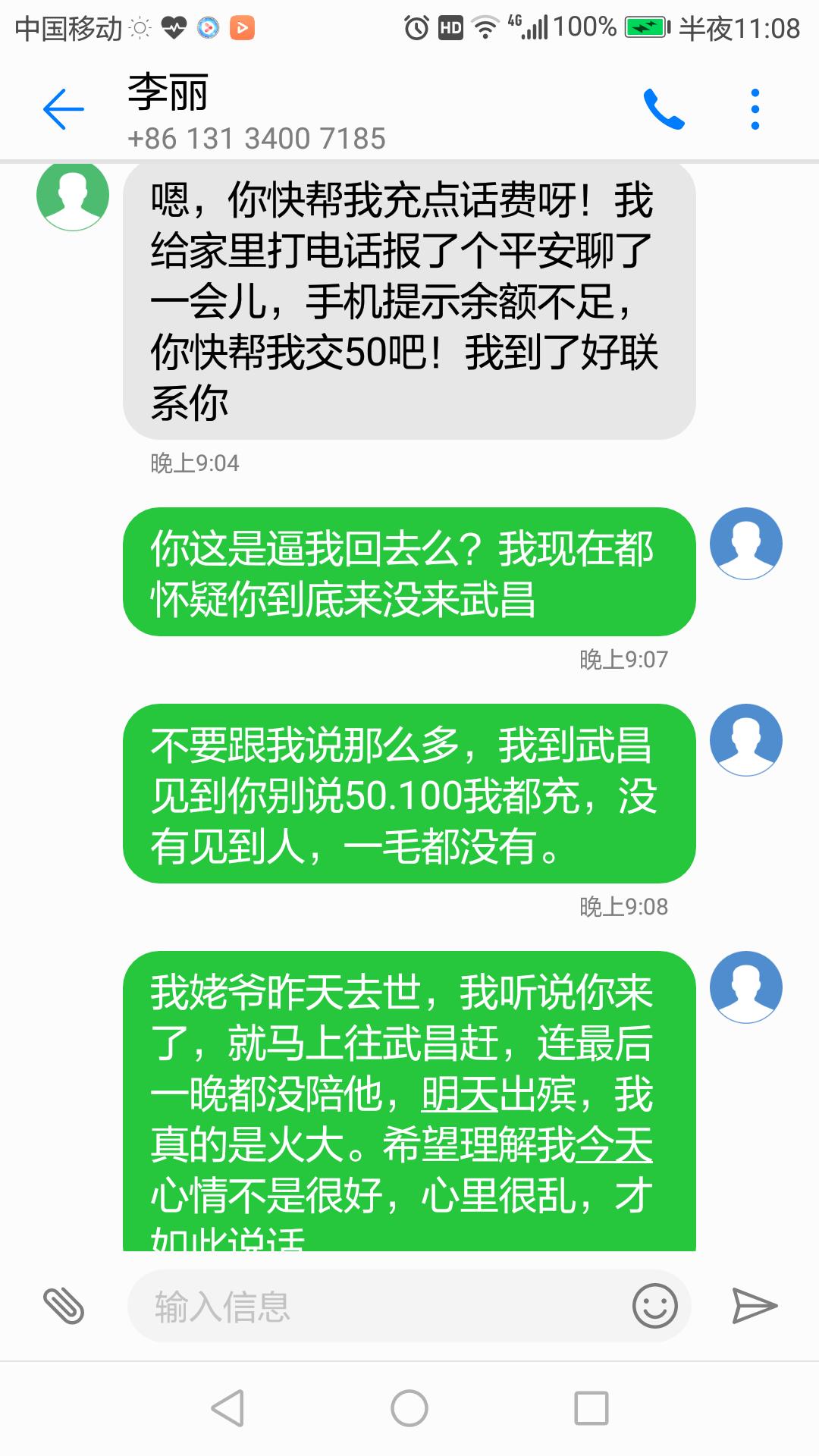The width and height of the screenshot is (819, 1456).
Task: Open 李丽's green contact avatar
Action: [x=73, y=195]
